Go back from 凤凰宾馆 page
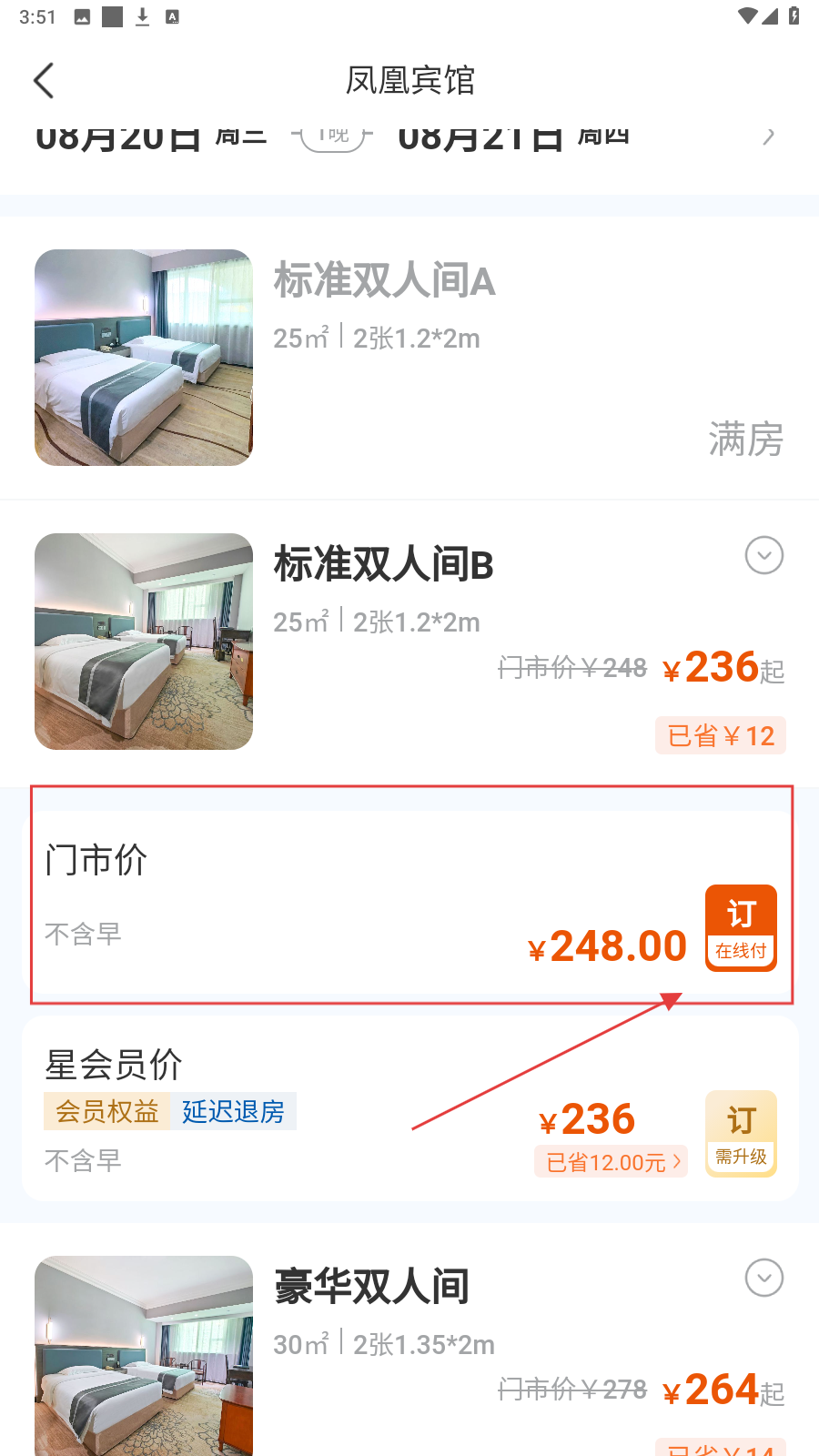This screenshot has width=819, height=1456. [x=44, y=80]
